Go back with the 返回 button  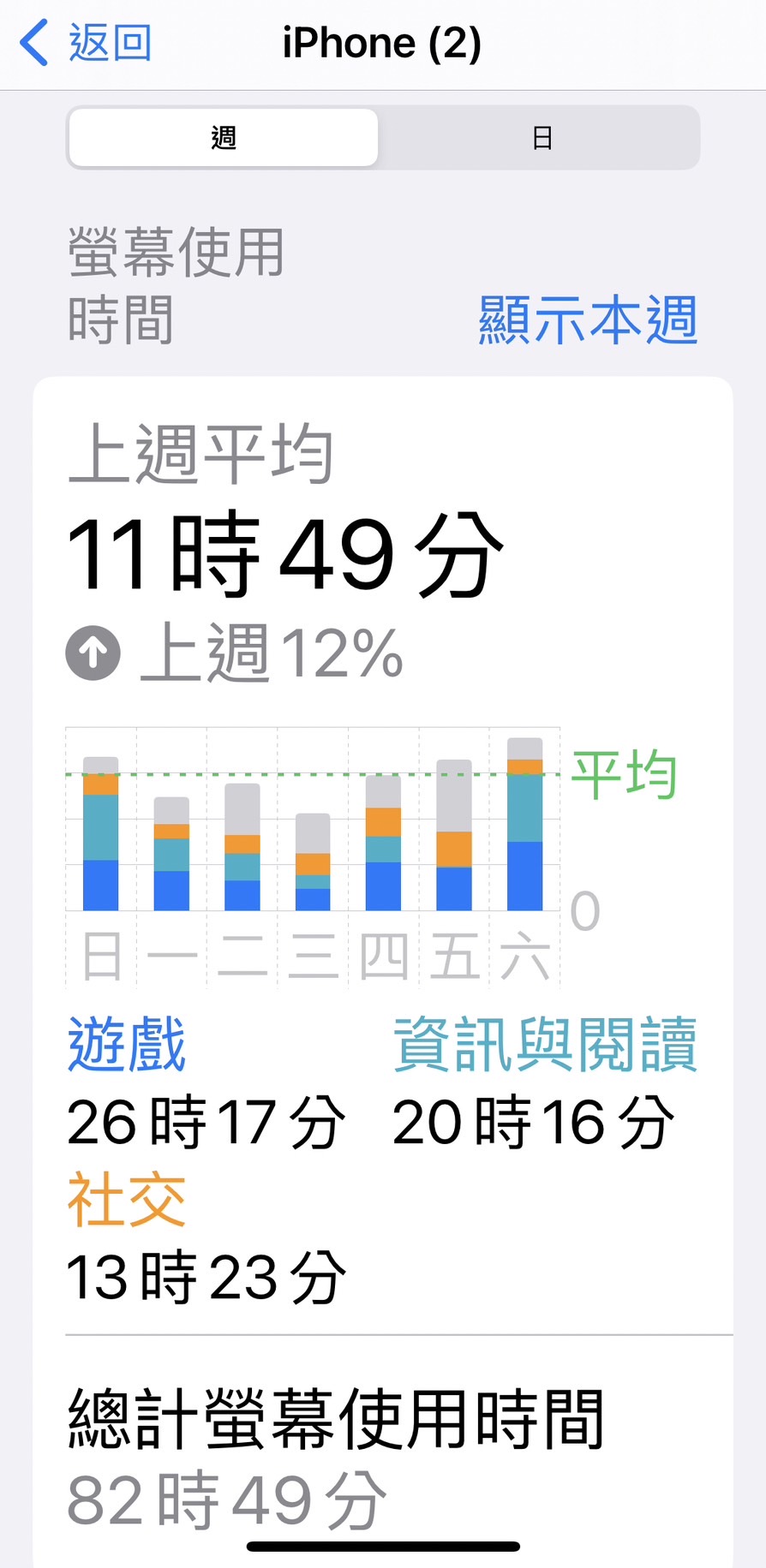[x=86, y=43]
